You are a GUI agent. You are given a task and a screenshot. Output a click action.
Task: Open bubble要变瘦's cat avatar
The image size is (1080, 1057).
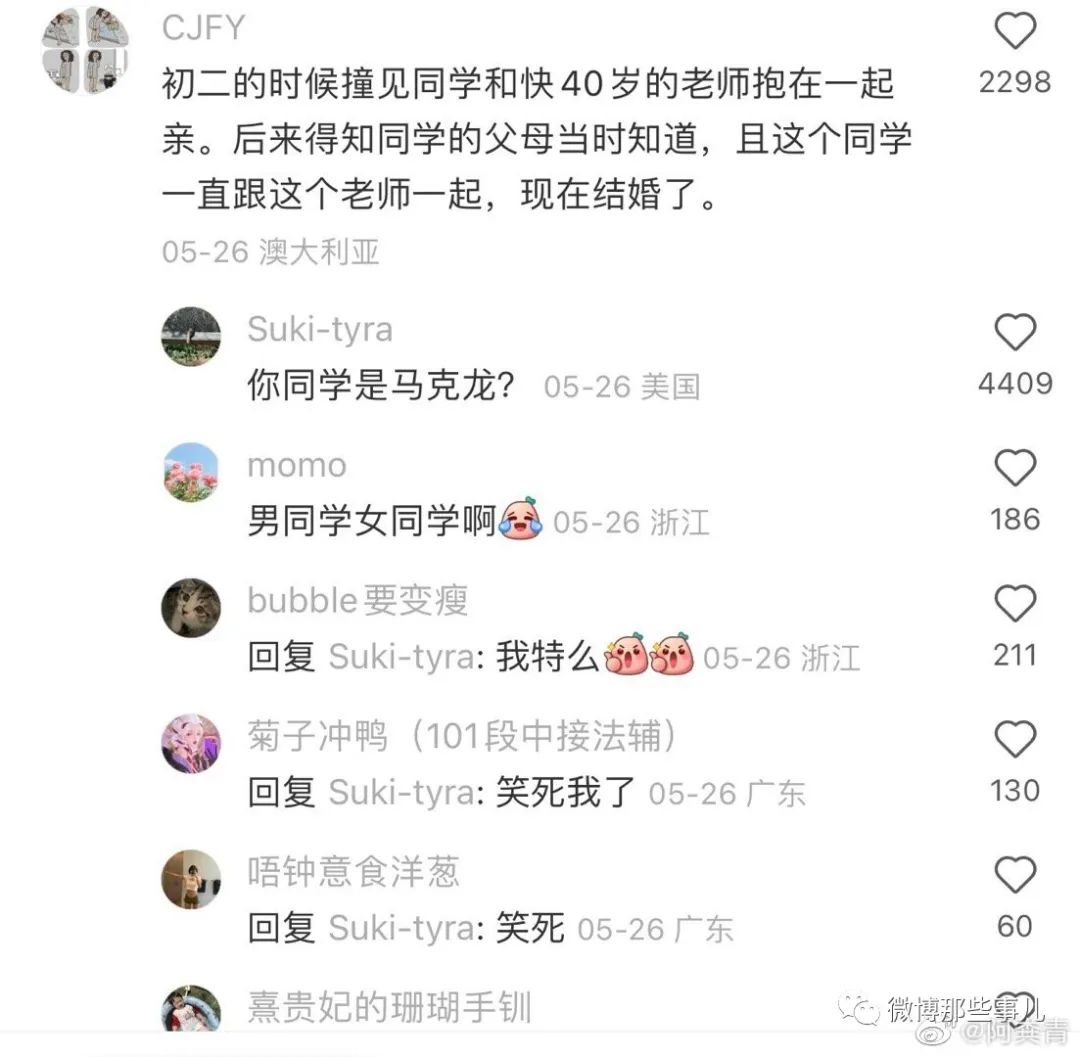191,608
